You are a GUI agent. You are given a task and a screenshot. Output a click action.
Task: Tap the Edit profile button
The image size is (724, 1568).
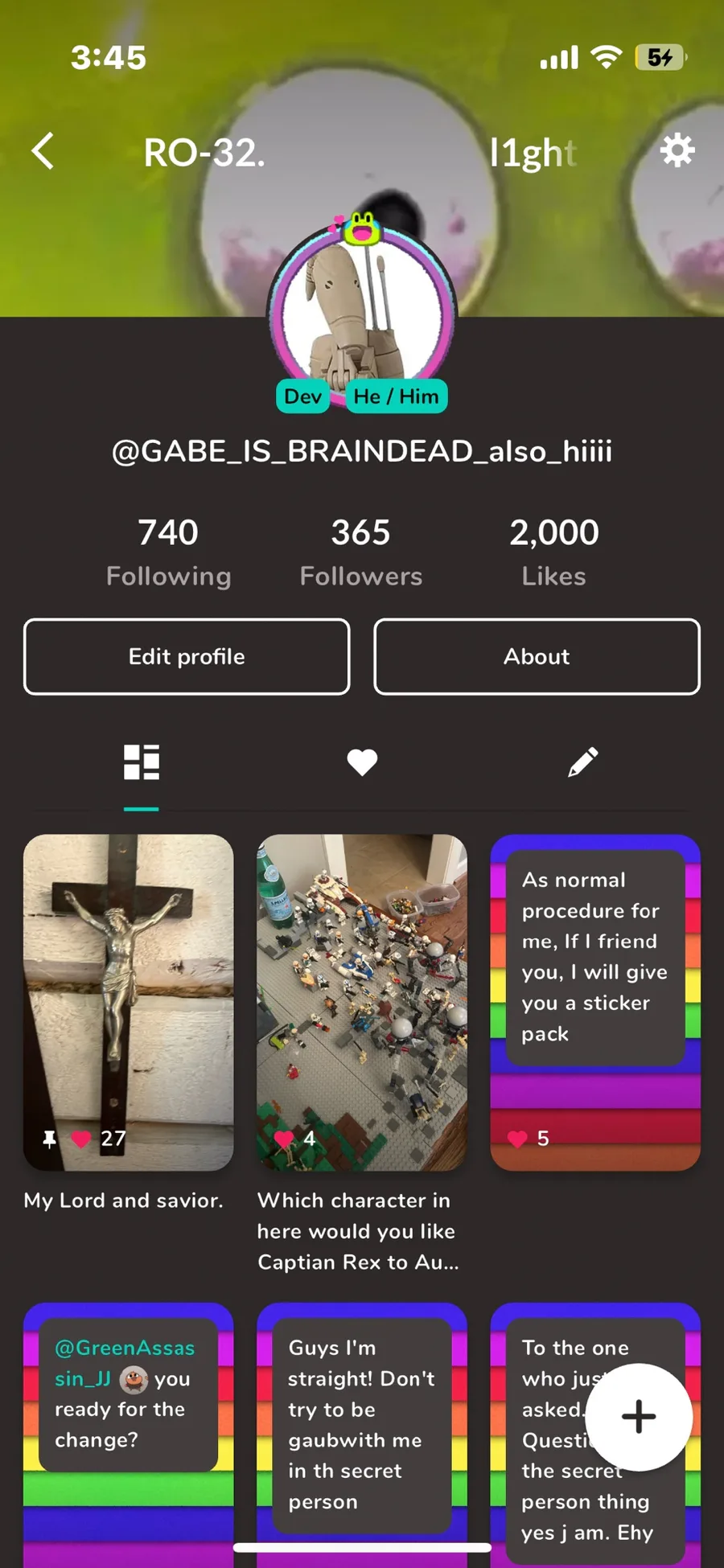pos(187,656)
